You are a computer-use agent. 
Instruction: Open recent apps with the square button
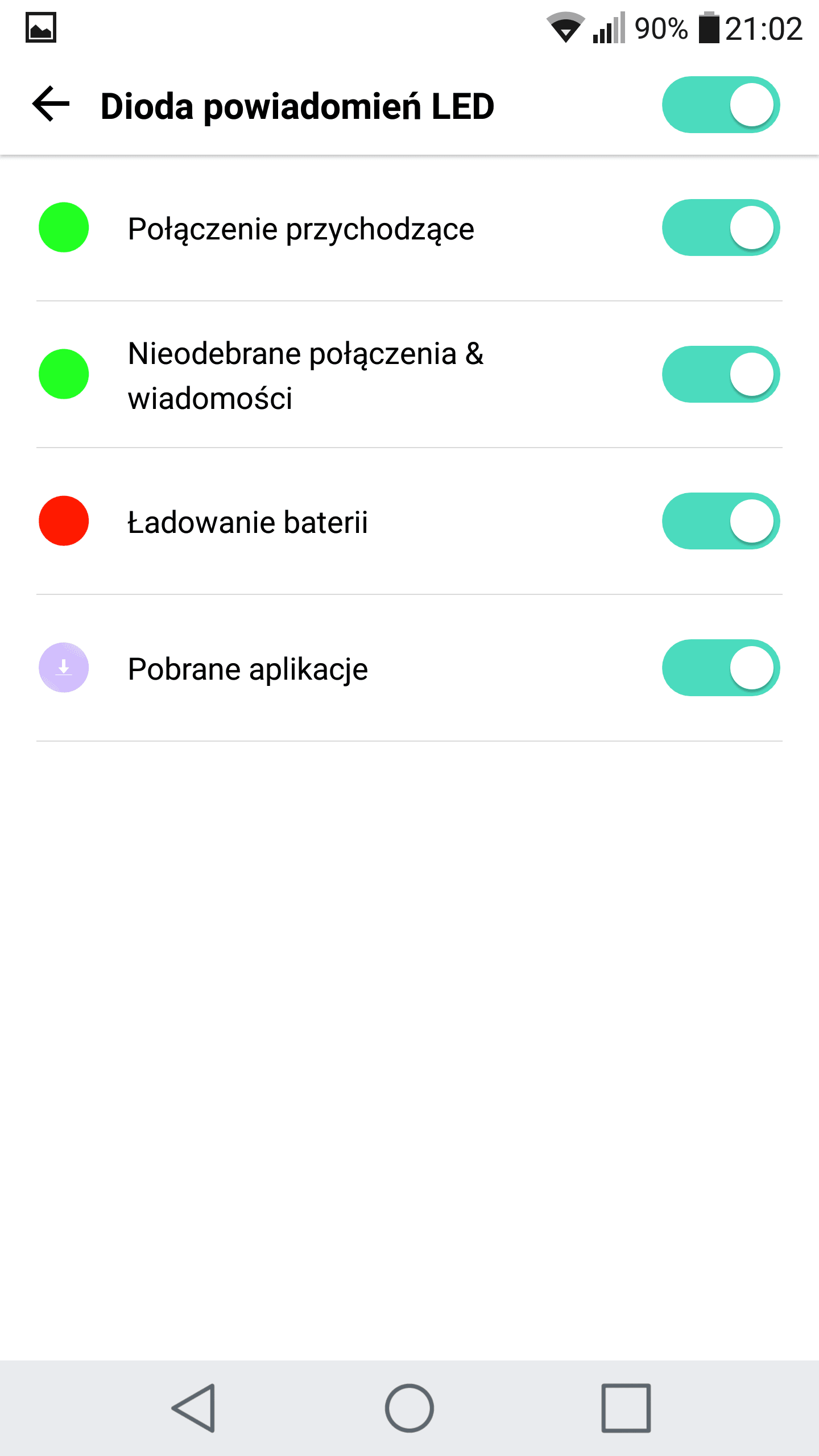(626, 1408)
